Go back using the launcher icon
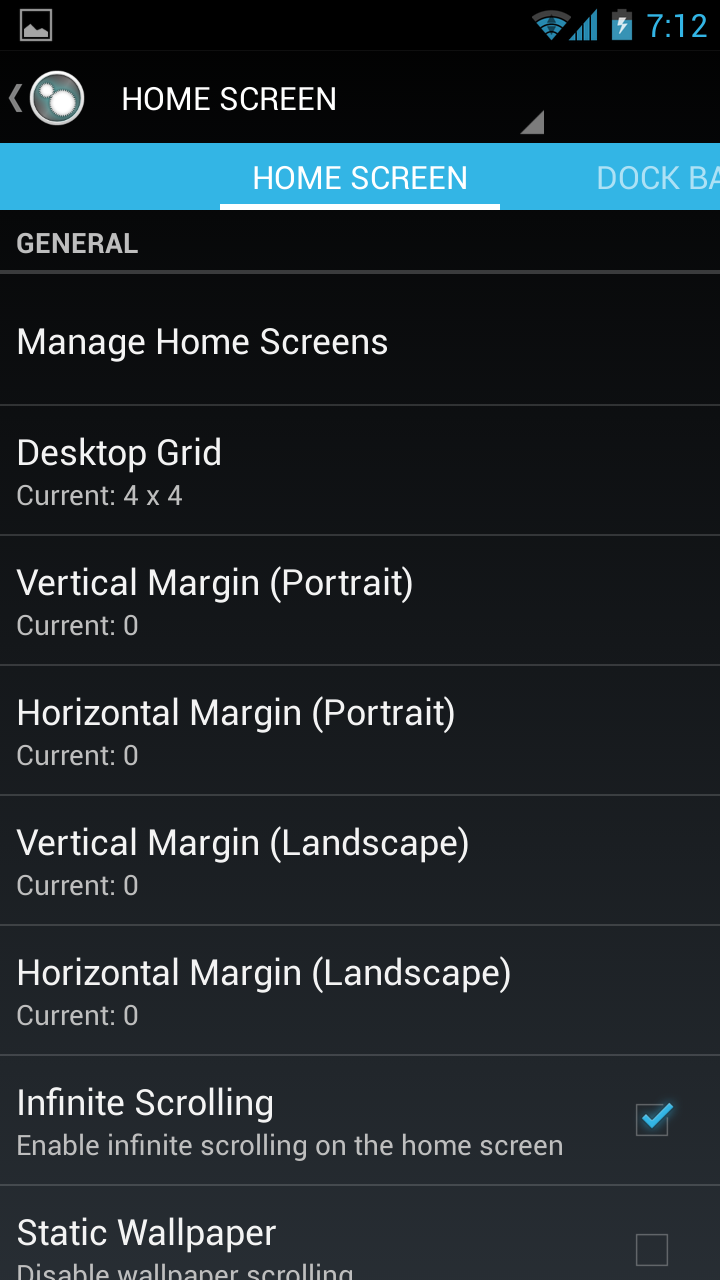 click(x=48, y=99)
